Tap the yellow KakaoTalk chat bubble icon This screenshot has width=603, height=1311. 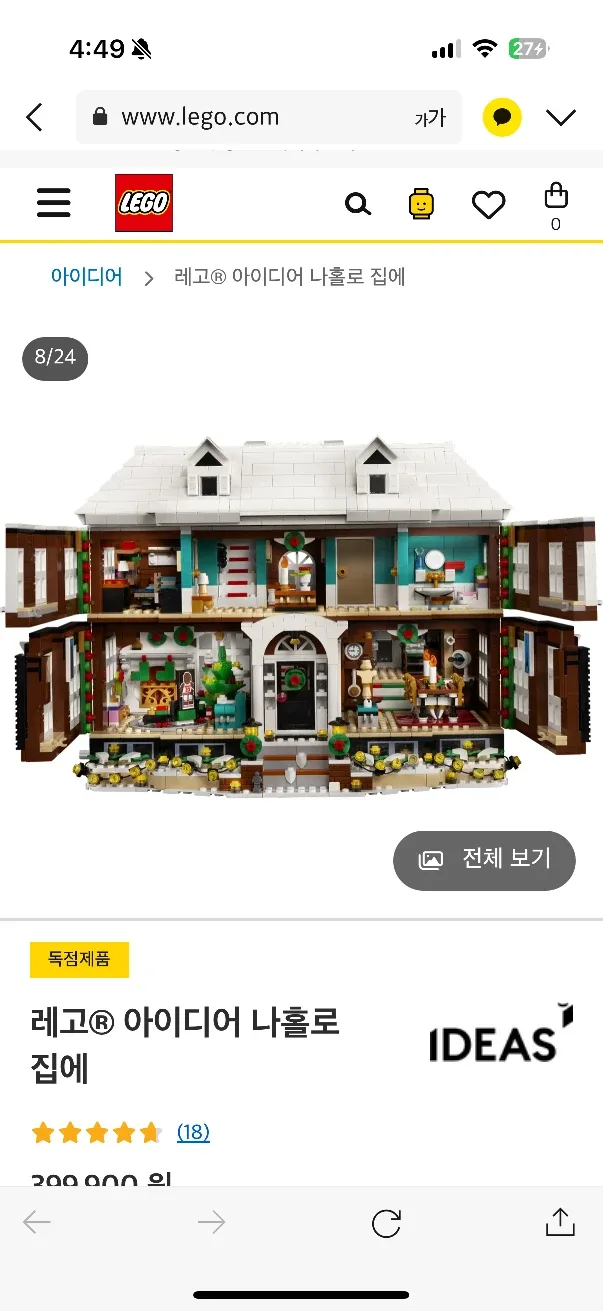(x=502, y=118)
